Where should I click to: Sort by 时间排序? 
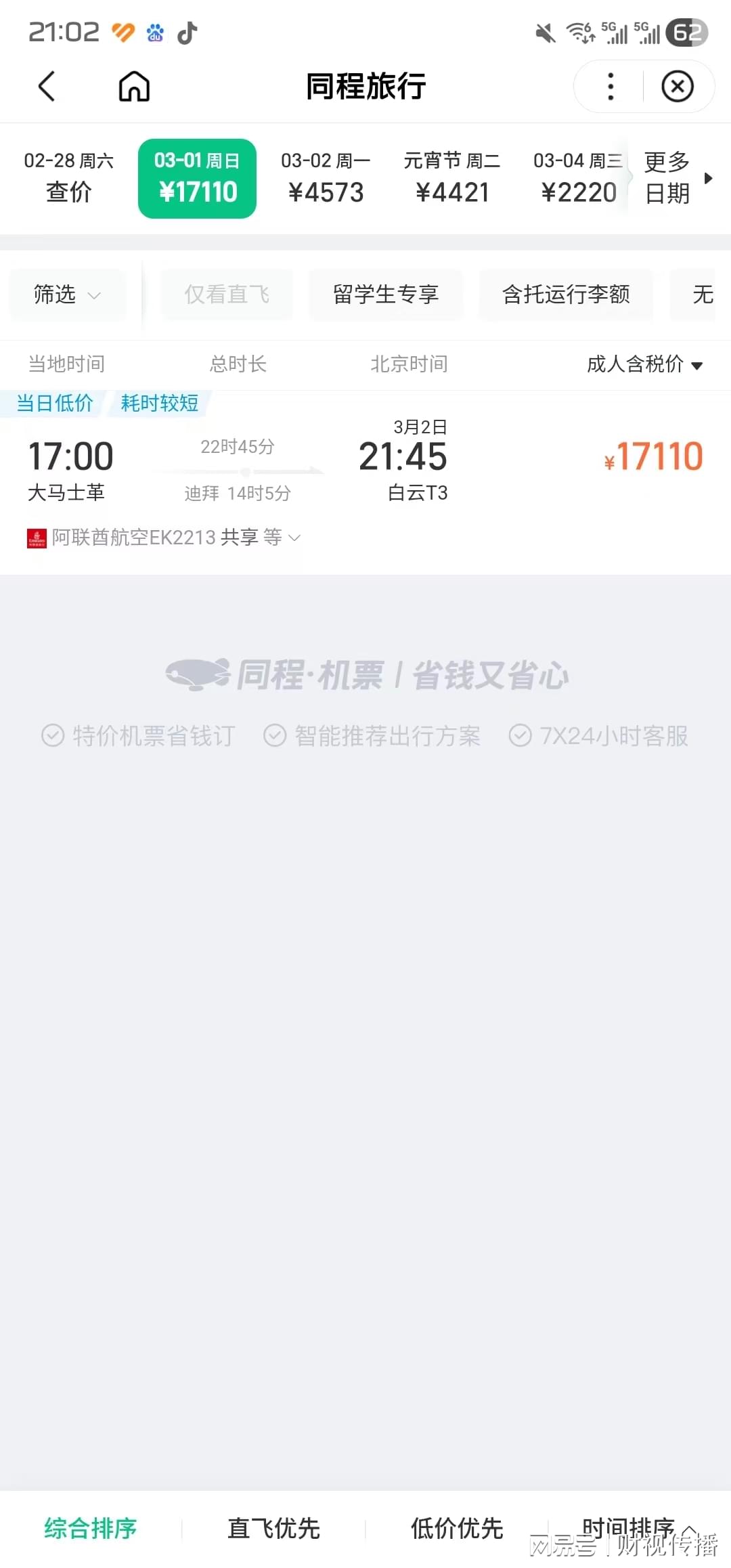coord(628,1527)
